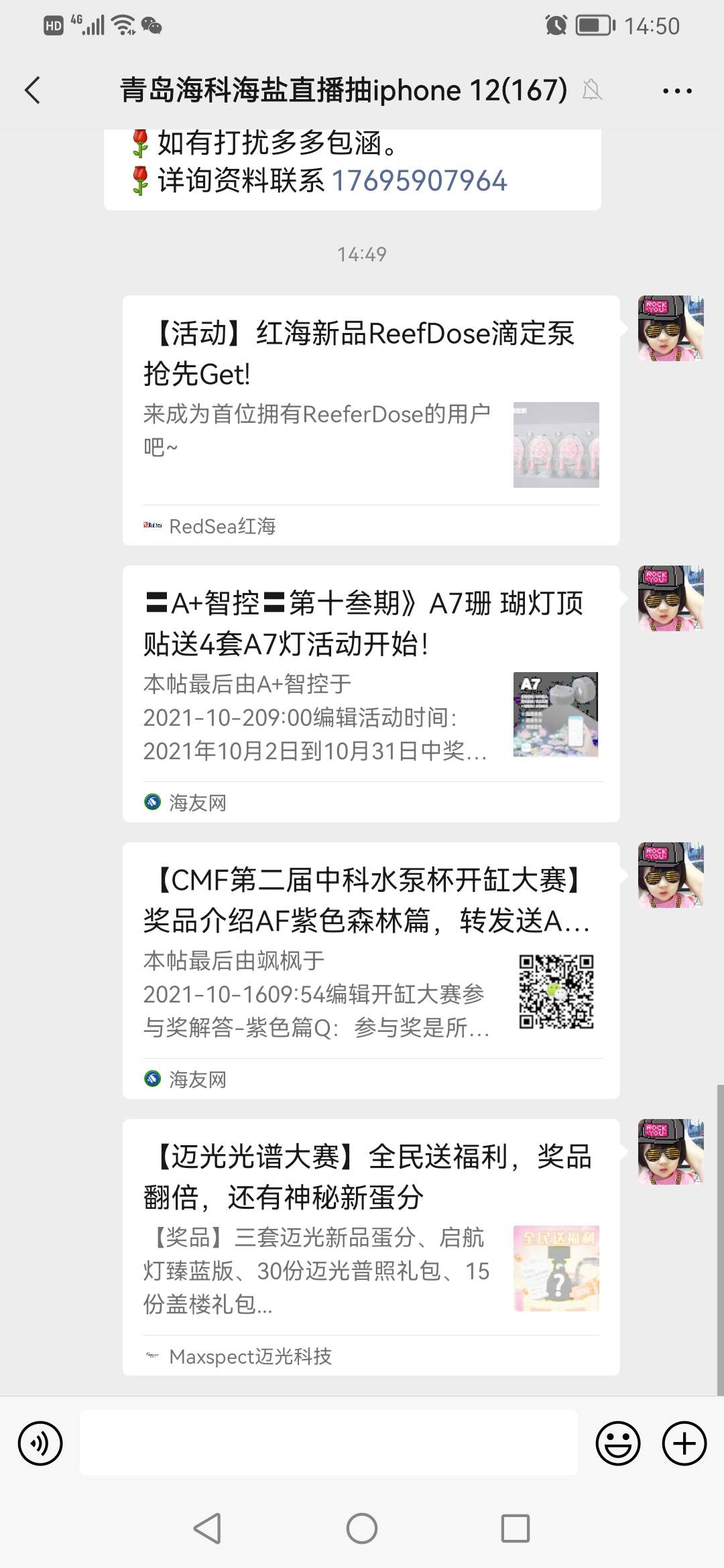Open the 迈光光谱大赛 article from Maxspect
724x1568 pixels.
pos(371,1230)
